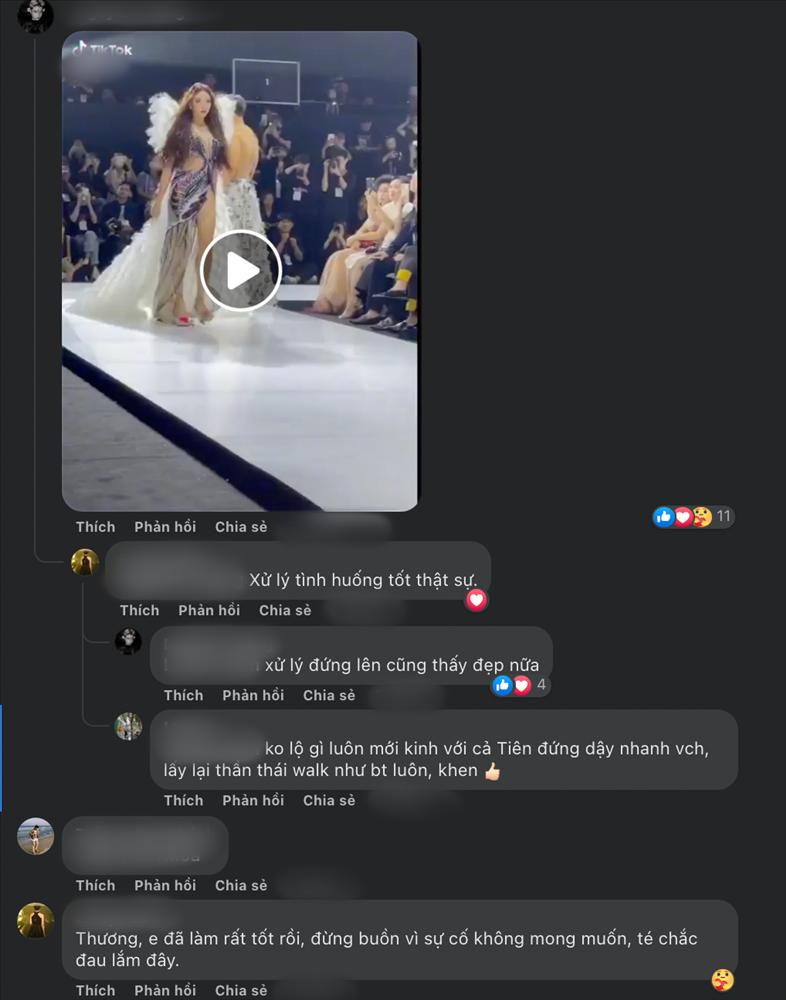The height and width of the screenshot is (1000, 786).
Task: View reactions on 'đứng lên cũng thấy đẹp' reply
Action: (522, 685)
